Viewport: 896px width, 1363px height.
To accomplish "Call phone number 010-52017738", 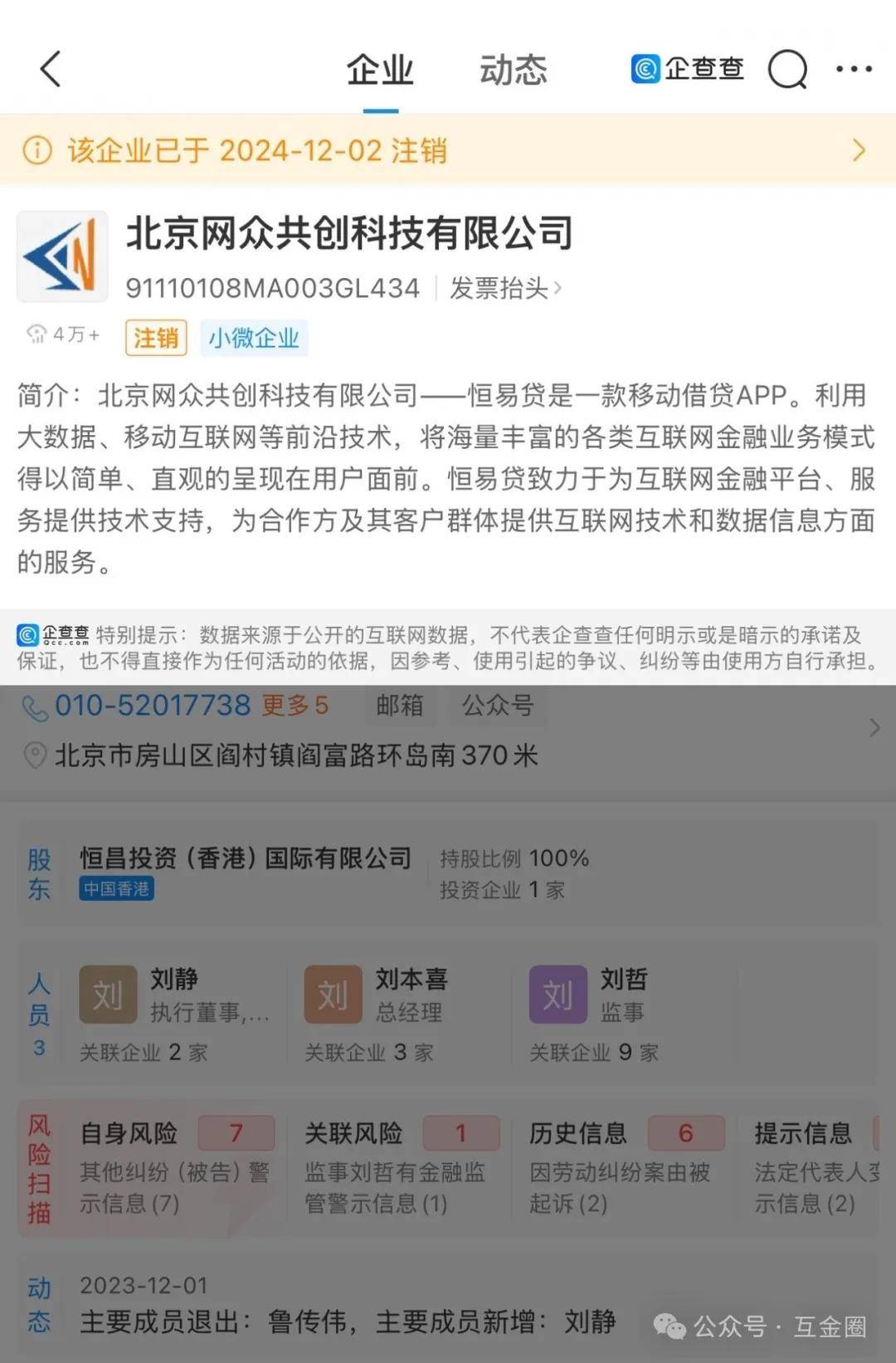I will pyautogui.click(x=152, y=706).
